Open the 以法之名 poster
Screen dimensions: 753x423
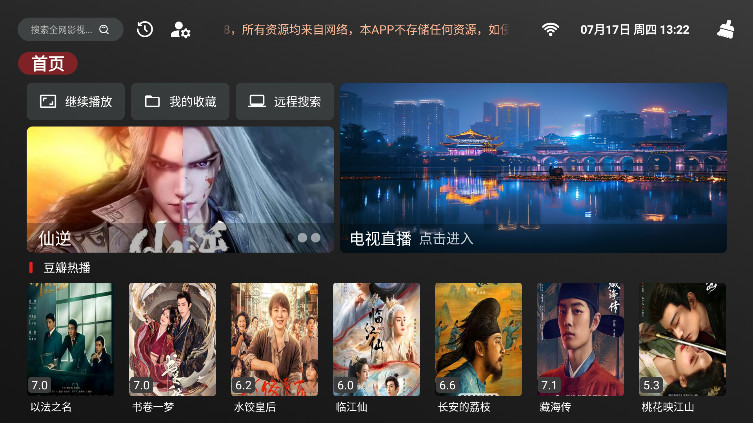click(x=70, y=339)
